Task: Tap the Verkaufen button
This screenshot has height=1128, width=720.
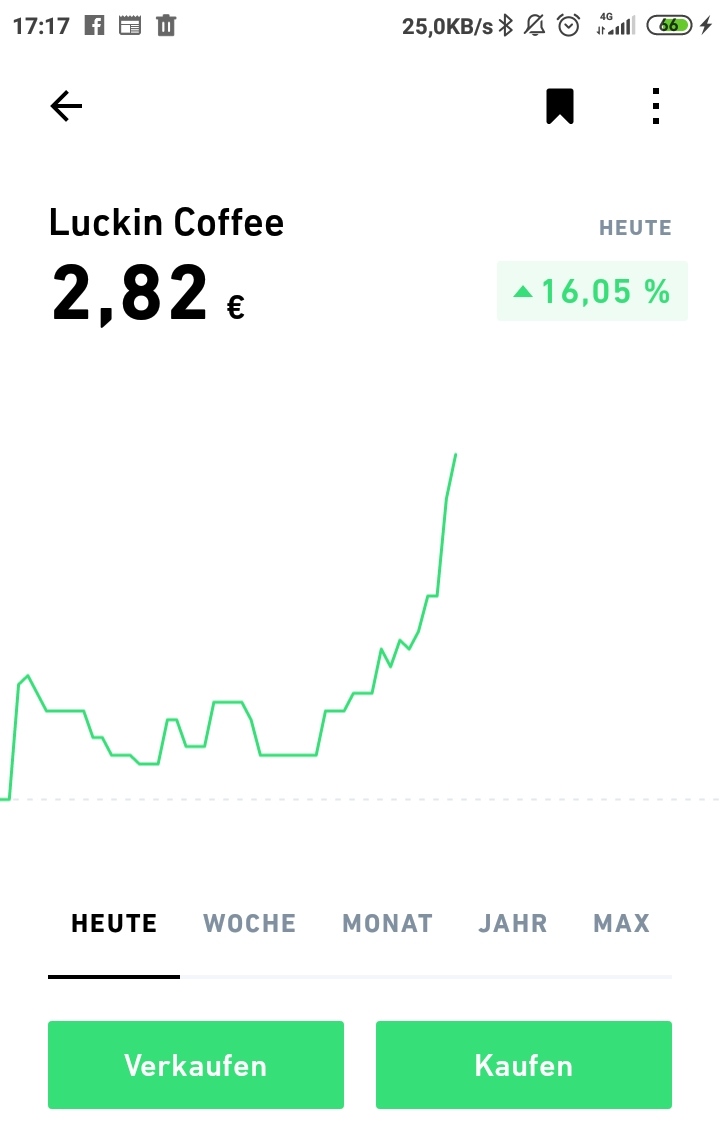Action: pos(196,1065)
